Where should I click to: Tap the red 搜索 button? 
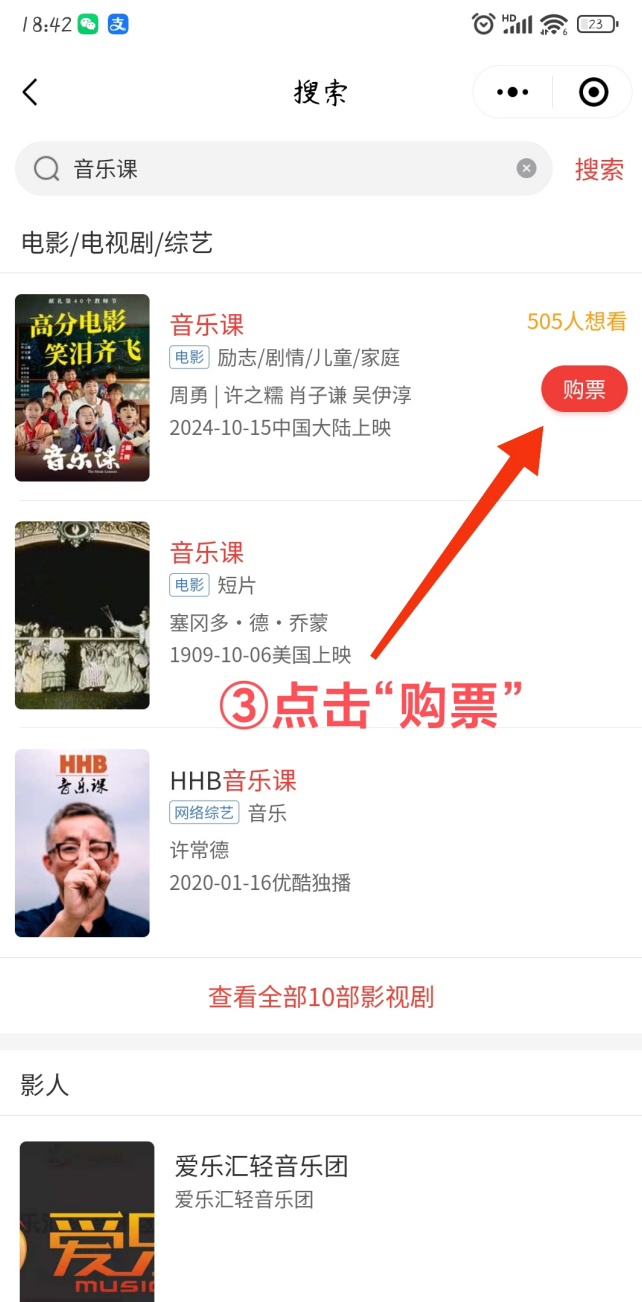click(600, 169)
